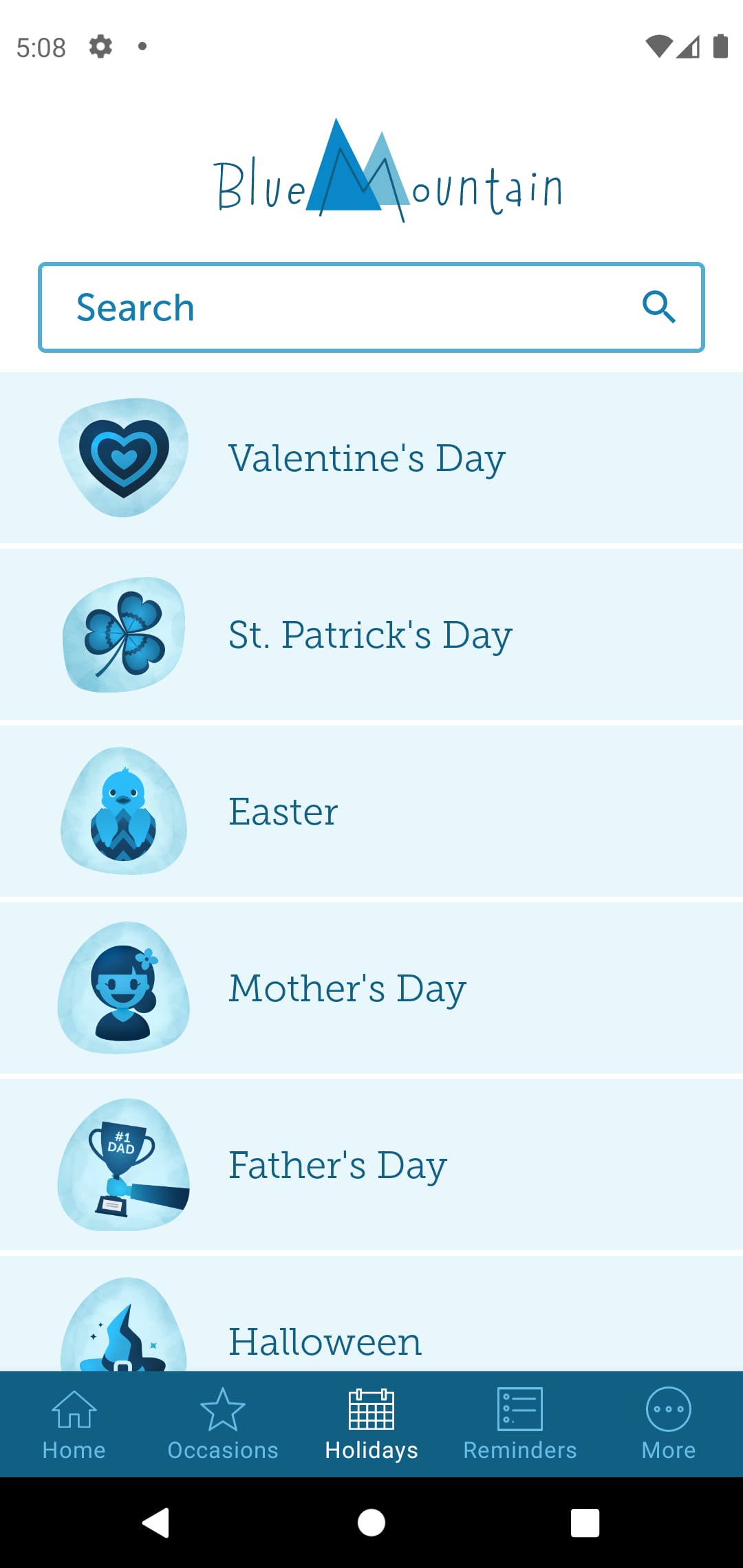The image size is (743, 1568).
Task: Tap the Home house icon
Action: click(x=73, y=1407)
